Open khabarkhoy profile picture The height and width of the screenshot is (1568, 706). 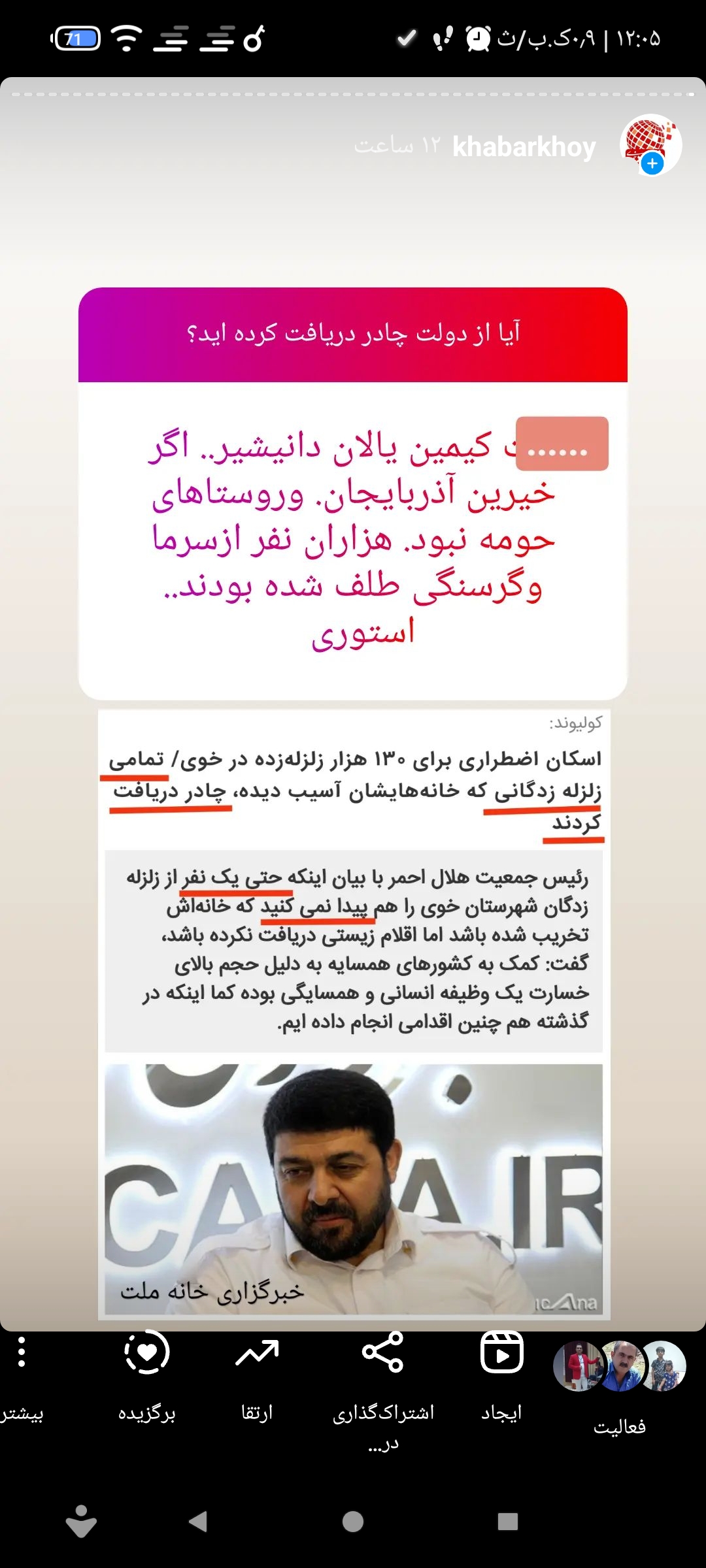(x=650, y=146)
